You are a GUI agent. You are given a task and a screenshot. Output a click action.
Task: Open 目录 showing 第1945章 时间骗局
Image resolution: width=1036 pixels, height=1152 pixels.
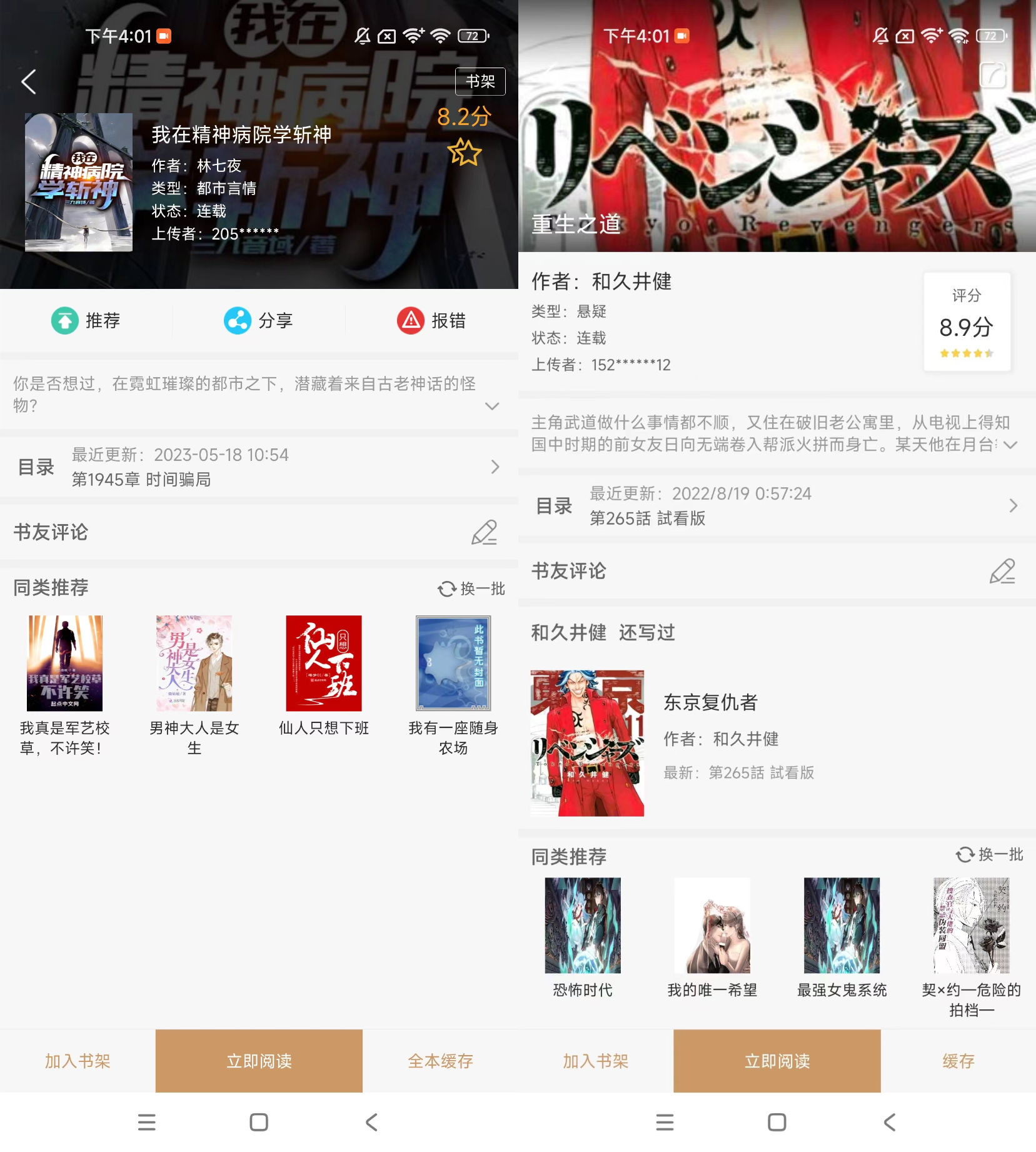pos(259,467)
